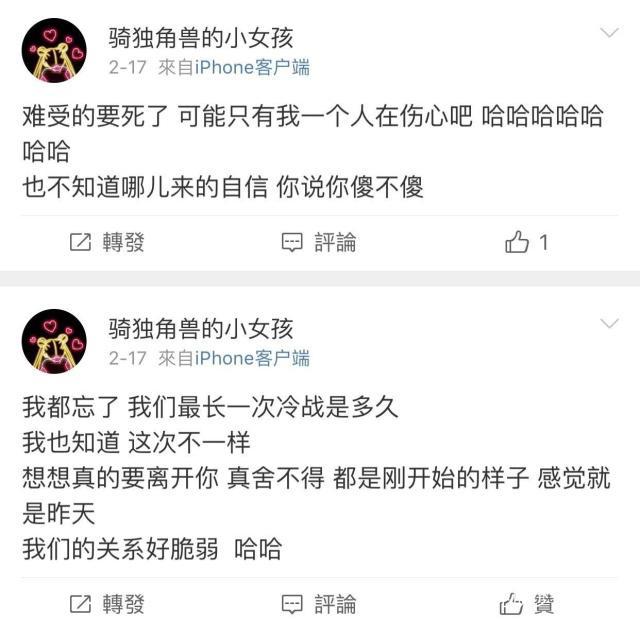Open the chevron menu on the 我都忘了 post

pyautogui.click(x=609, y=324)
